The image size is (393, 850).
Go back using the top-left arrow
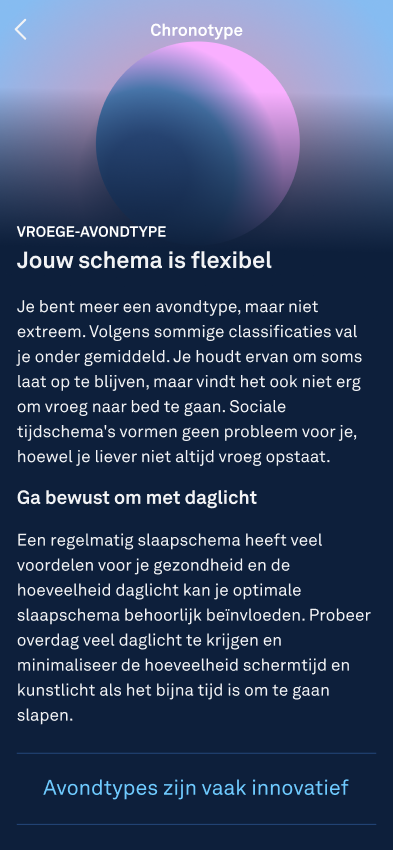click(x=21, y=30)
